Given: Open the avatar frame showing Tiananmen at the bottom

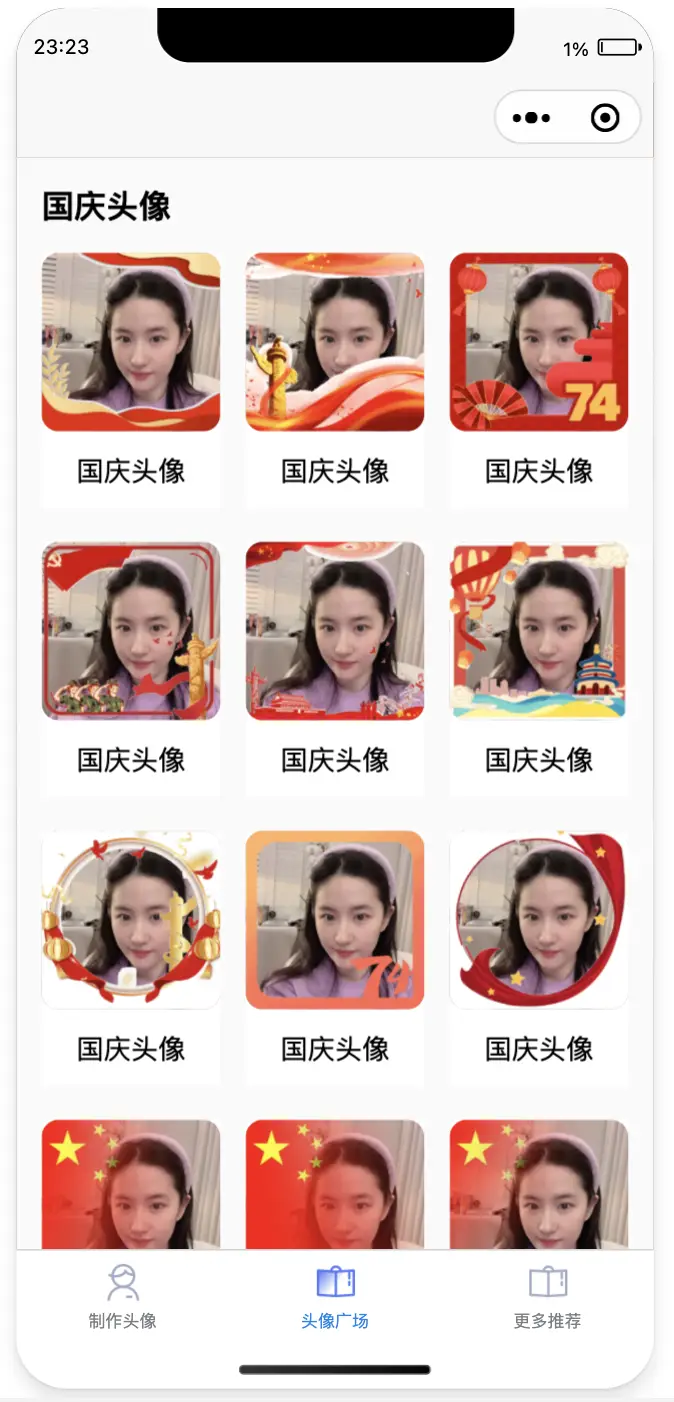Looking at the screenshot, I should (x=335, y=631).
